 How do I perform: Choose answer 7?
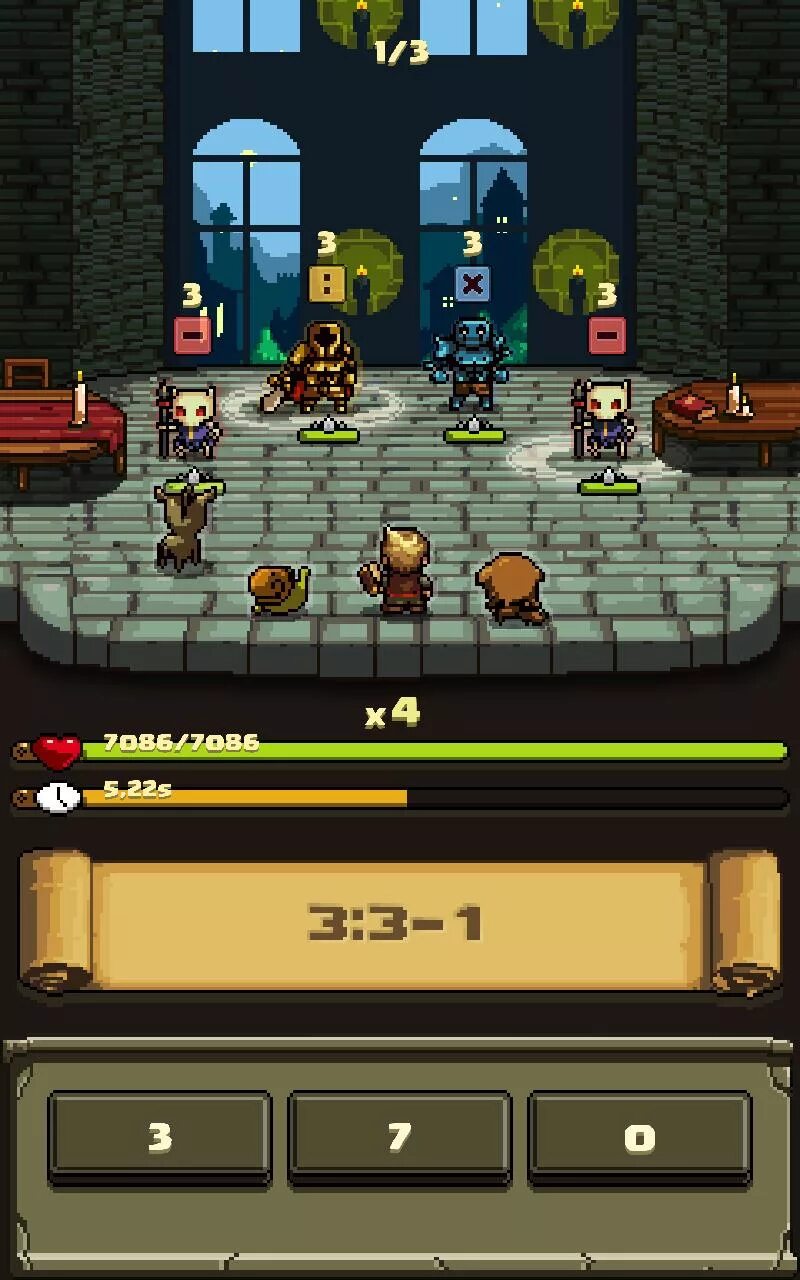click(400, 1137)
